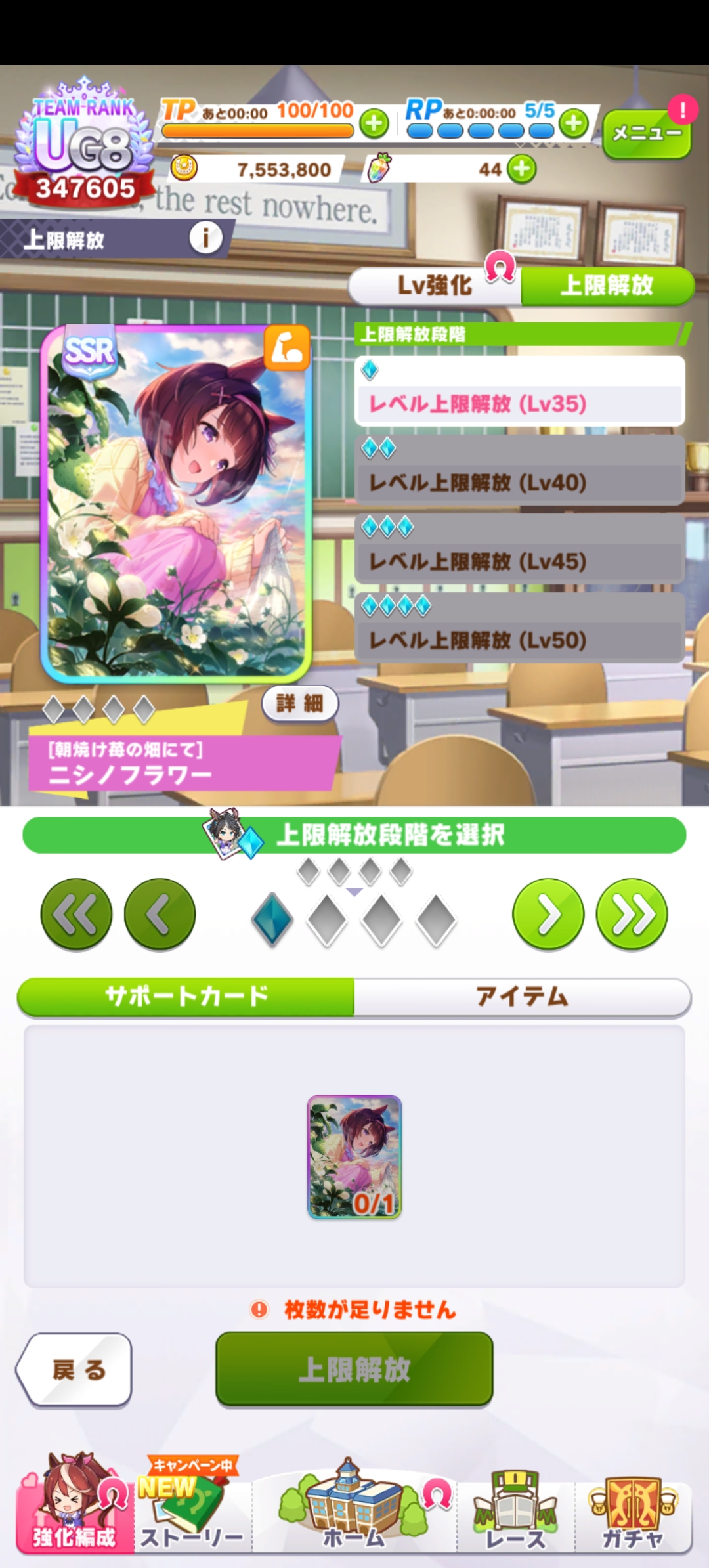Open the メニュー menu button
This screenshot has height=1568, width=709.
pos(646,134)
